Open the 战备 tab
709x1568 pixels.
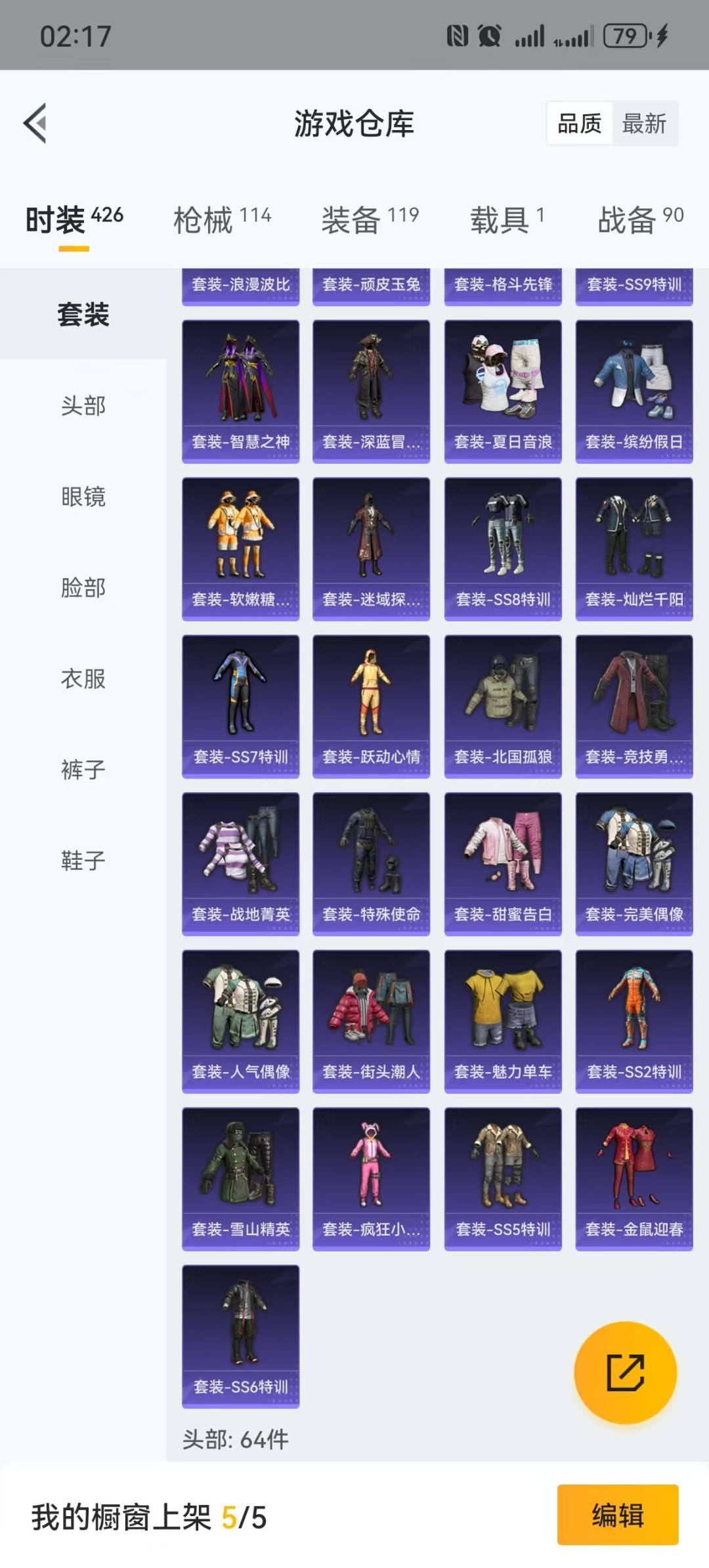click(641, 219)
